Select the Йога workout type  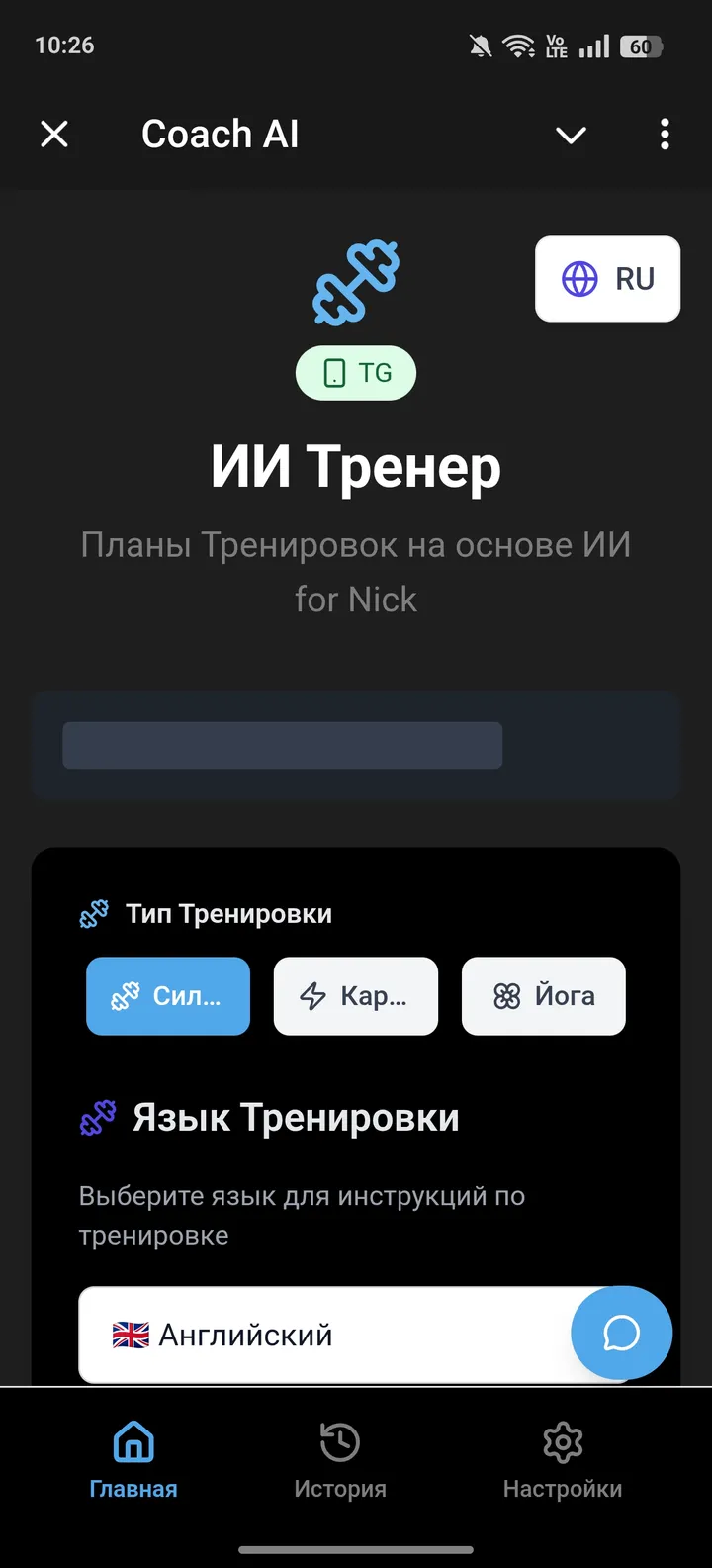click(543, 996)
